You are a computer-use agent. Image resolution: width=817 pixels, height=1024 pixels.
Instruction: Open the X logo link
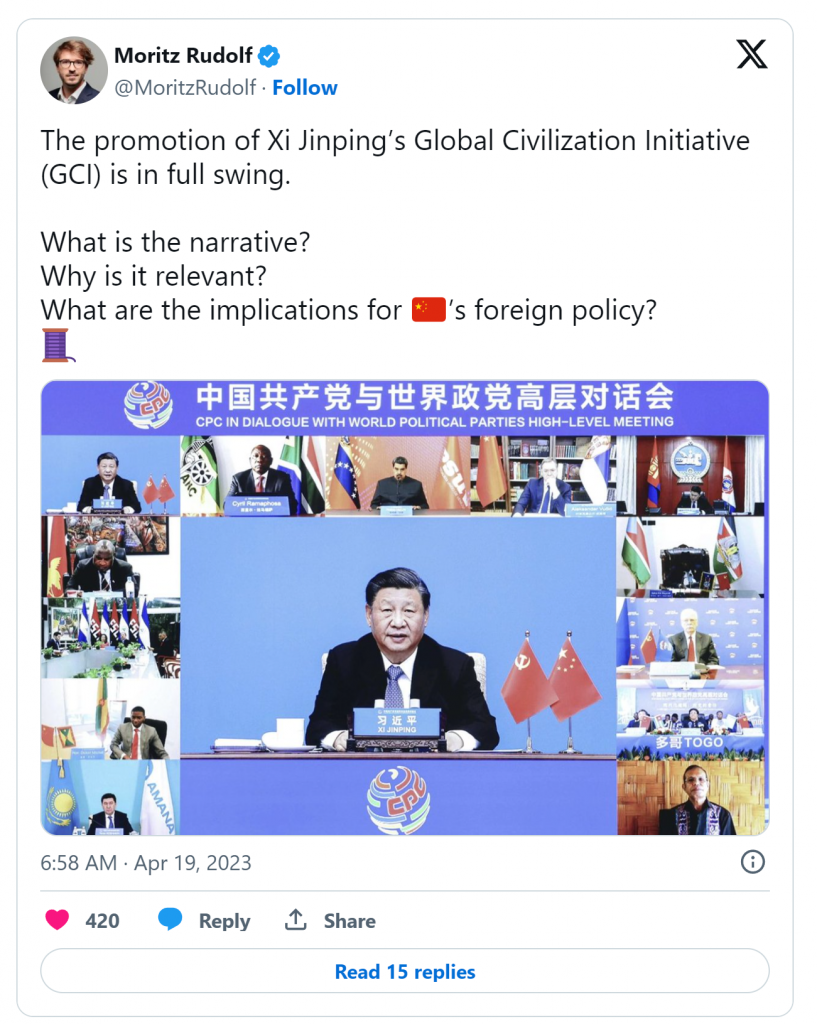(751, 55)
